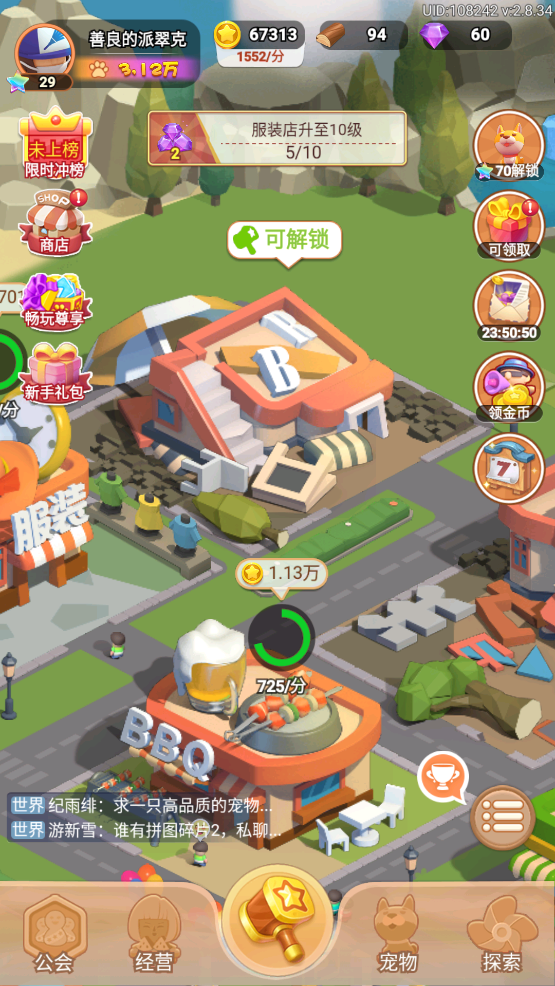The height and width of the screenshot is (986, 555).
Task: Open the 70解锁 pet icon
Action: coord(508,146)
